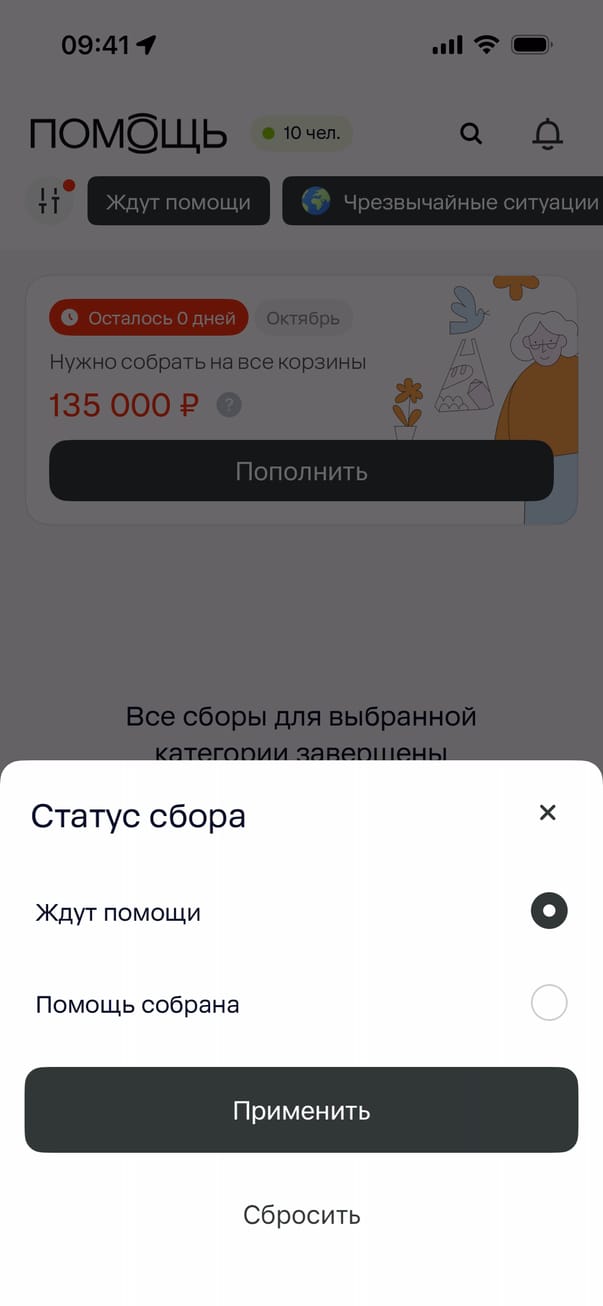Tap Сбросить to reset the filter

coord(301,1215)
